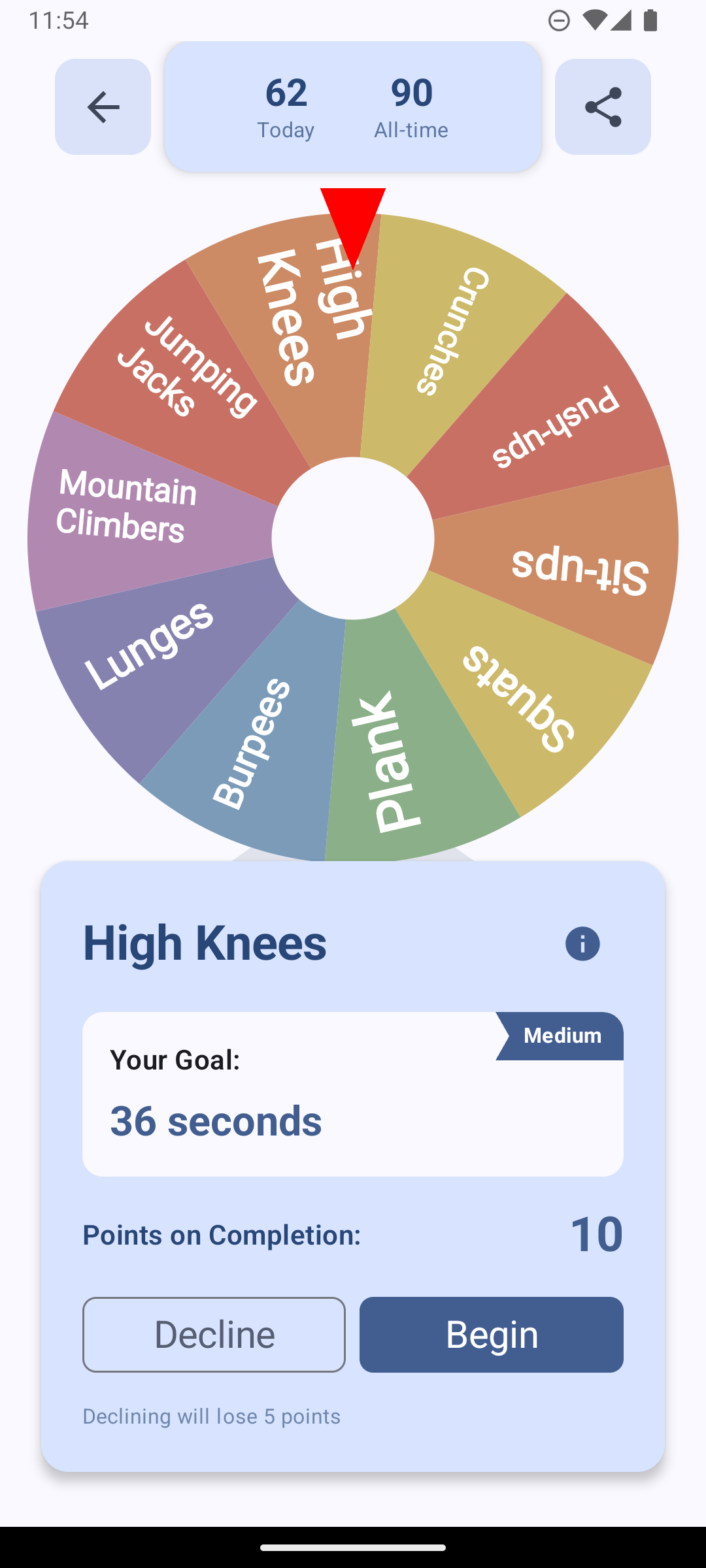Tap the share icon
Screen dimensions: 706x1568
coord(602,106)
